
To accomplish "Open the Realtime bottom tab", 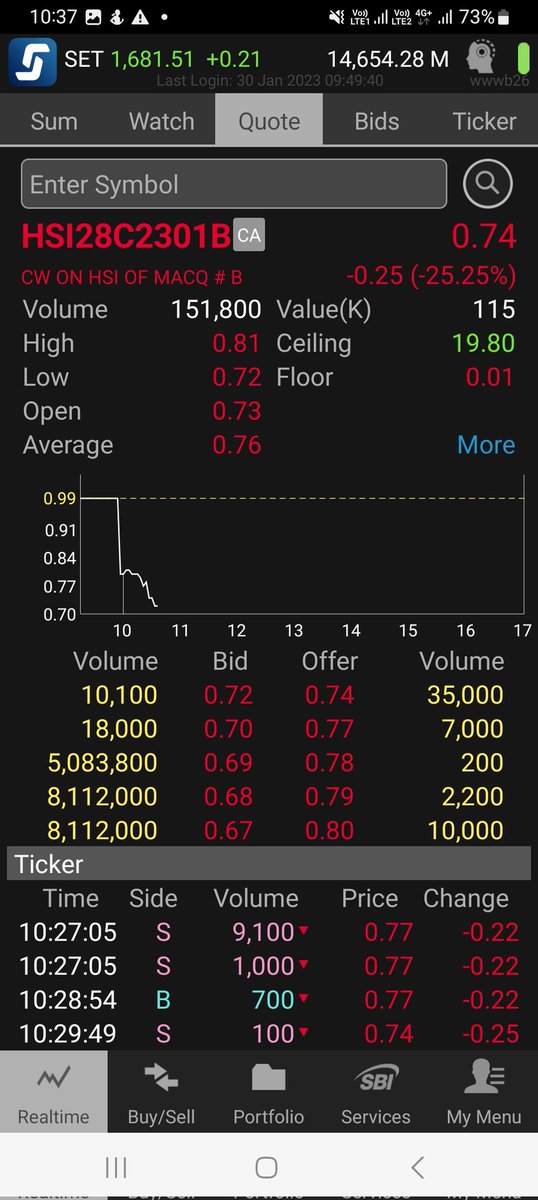I will (54, 1091).
